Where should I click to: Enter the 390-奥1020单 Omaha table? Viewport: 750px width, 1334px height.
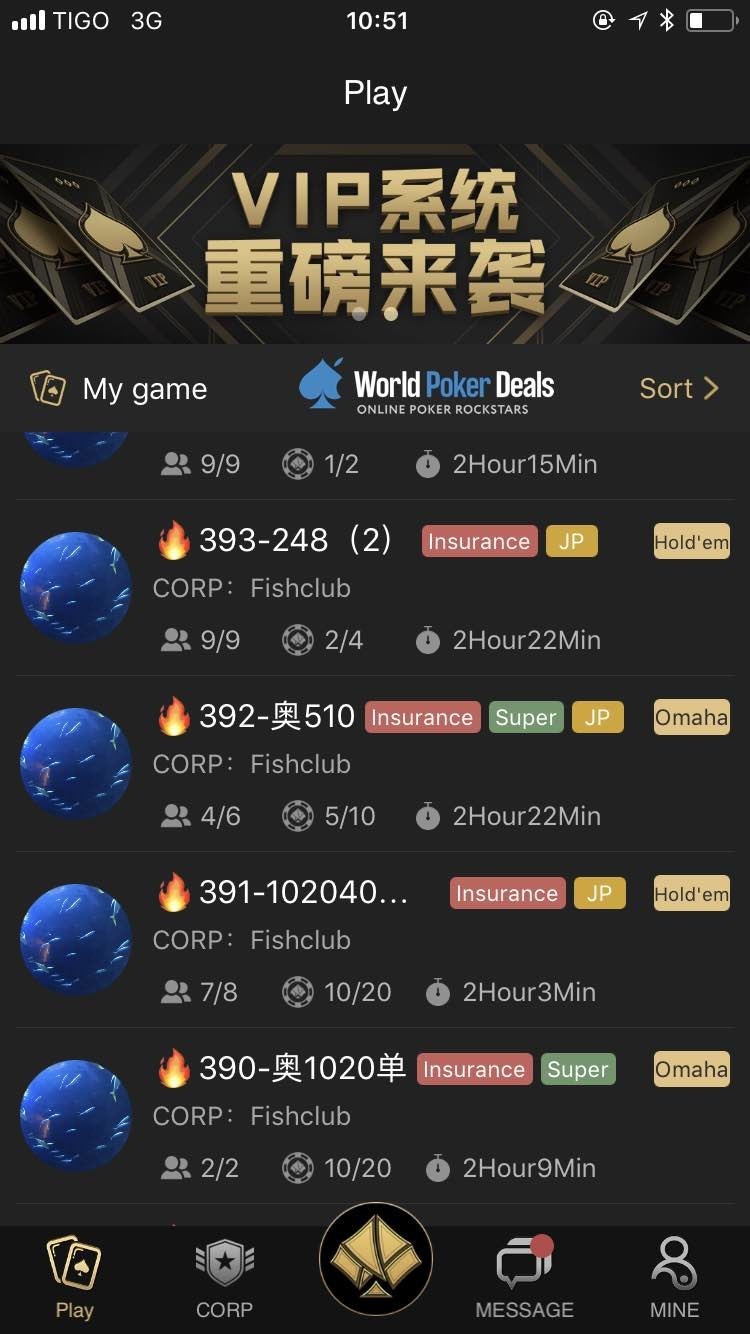(x=375, y=1116)
